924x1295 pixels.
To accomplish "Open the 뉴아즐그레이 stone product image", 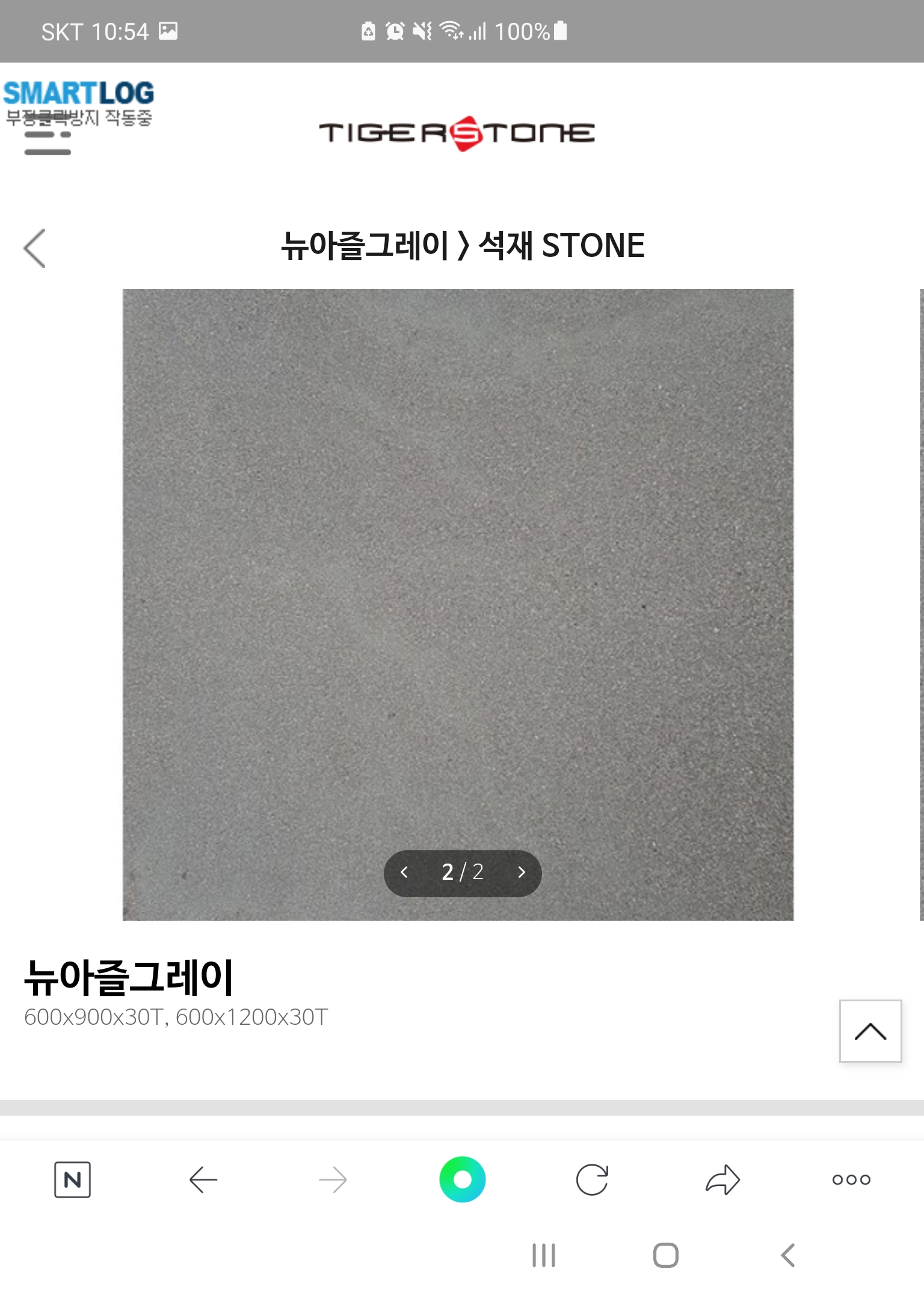I will click(457, 602).
